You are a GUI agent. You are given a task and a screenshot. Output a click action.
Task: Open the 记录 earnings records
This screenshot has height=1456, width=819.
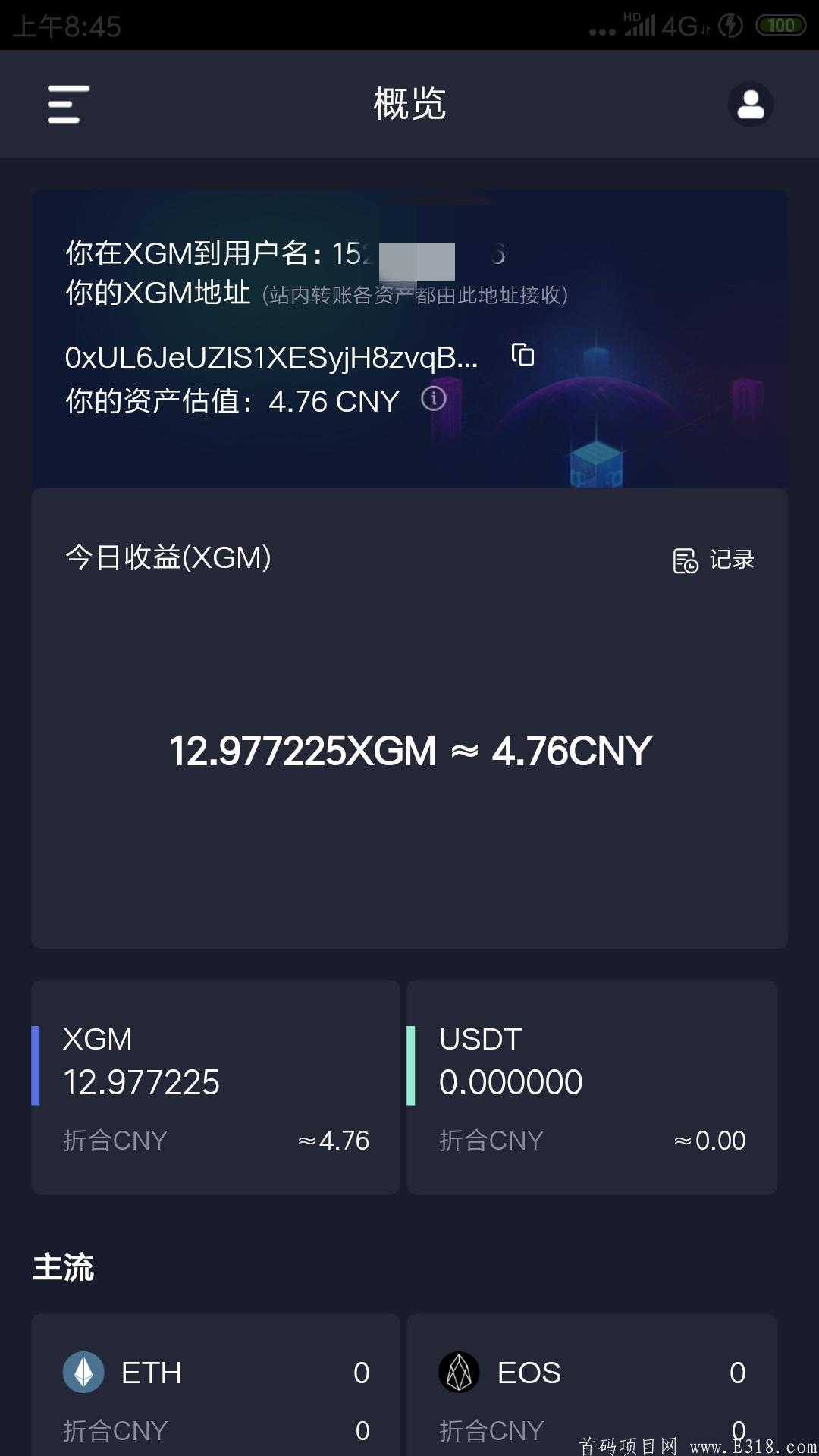coord(714,560)
